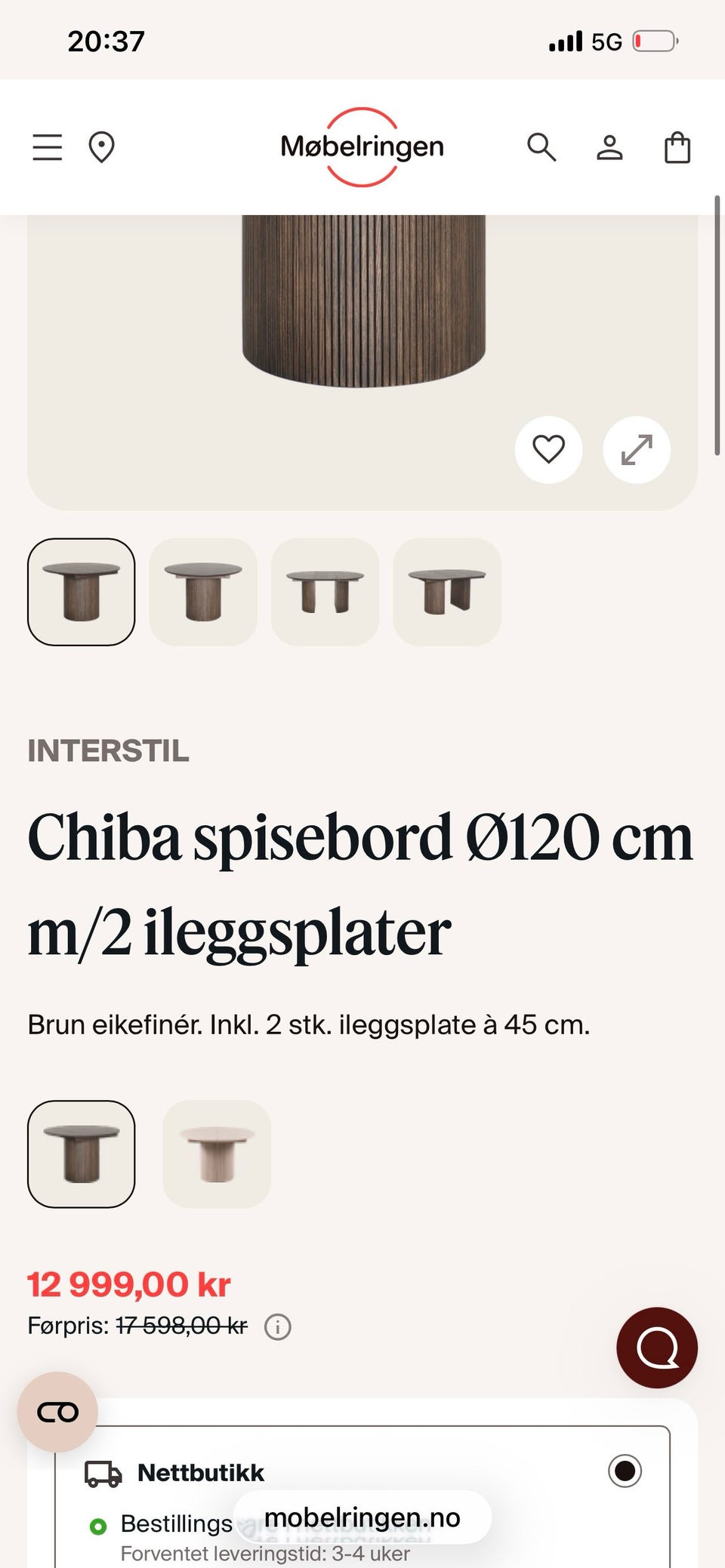Expand the product image to fullscreen

pos(637,449)
